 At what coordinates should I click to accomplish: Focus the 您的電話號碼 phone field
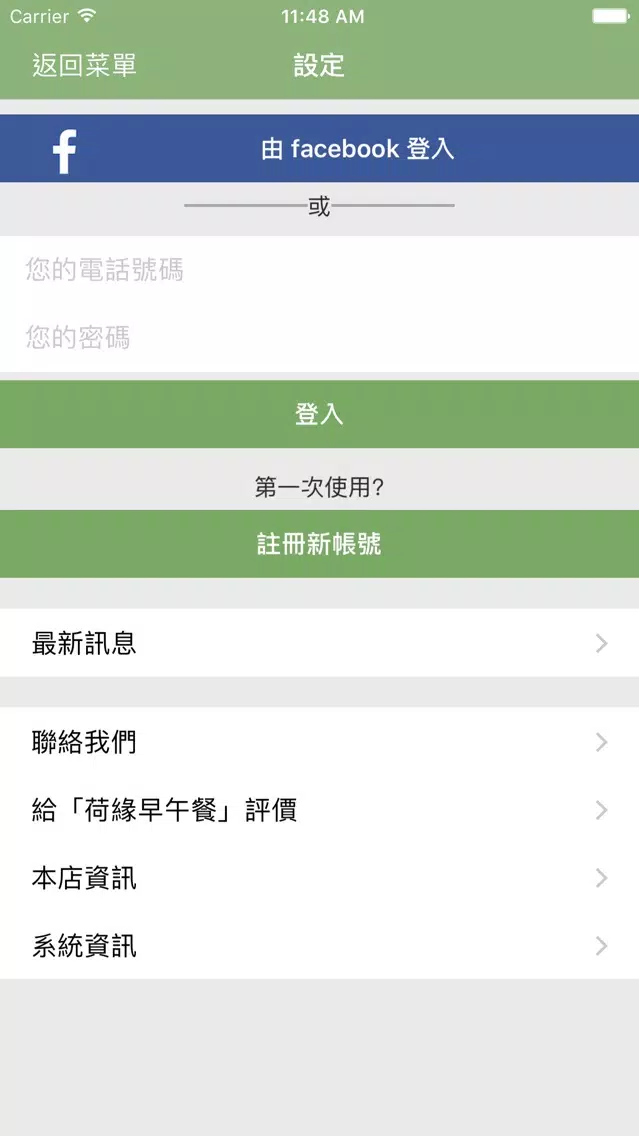click(x=319, y=270)
